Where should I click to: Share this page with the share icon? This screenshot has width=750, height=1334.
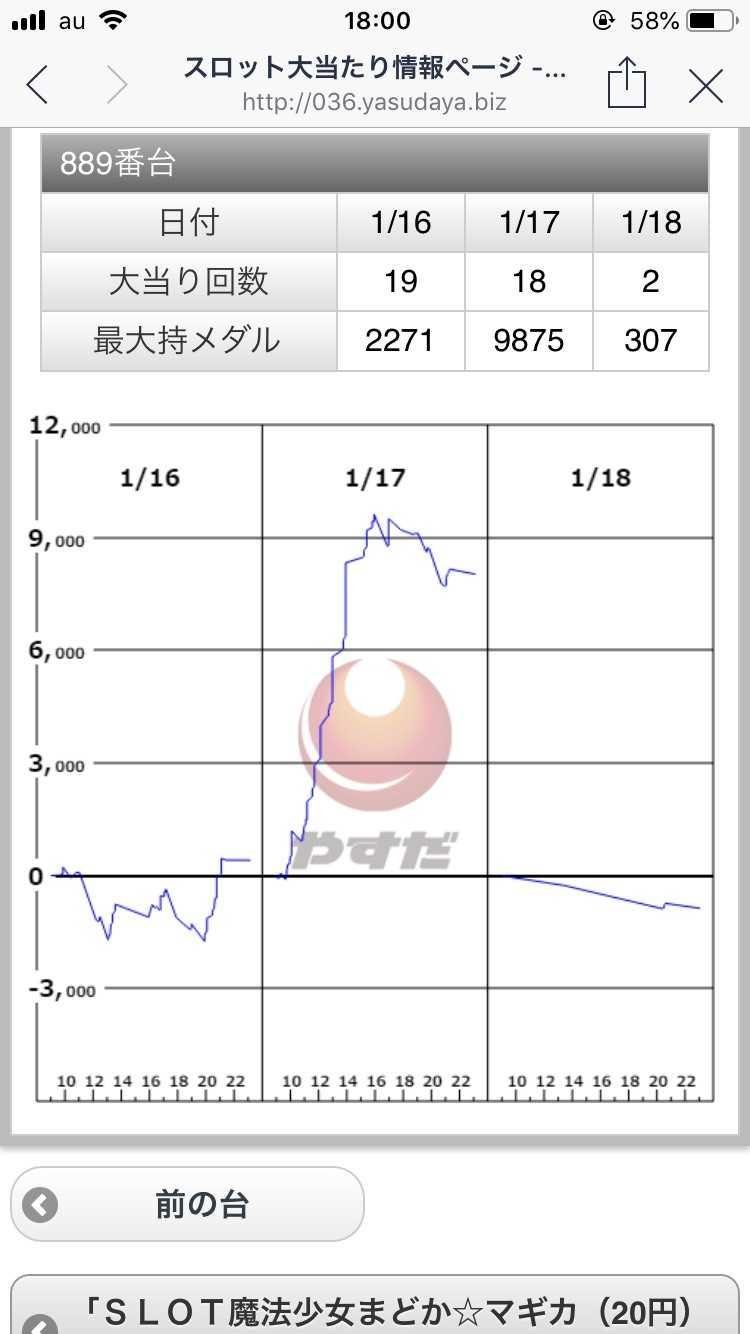coord(626,82)
